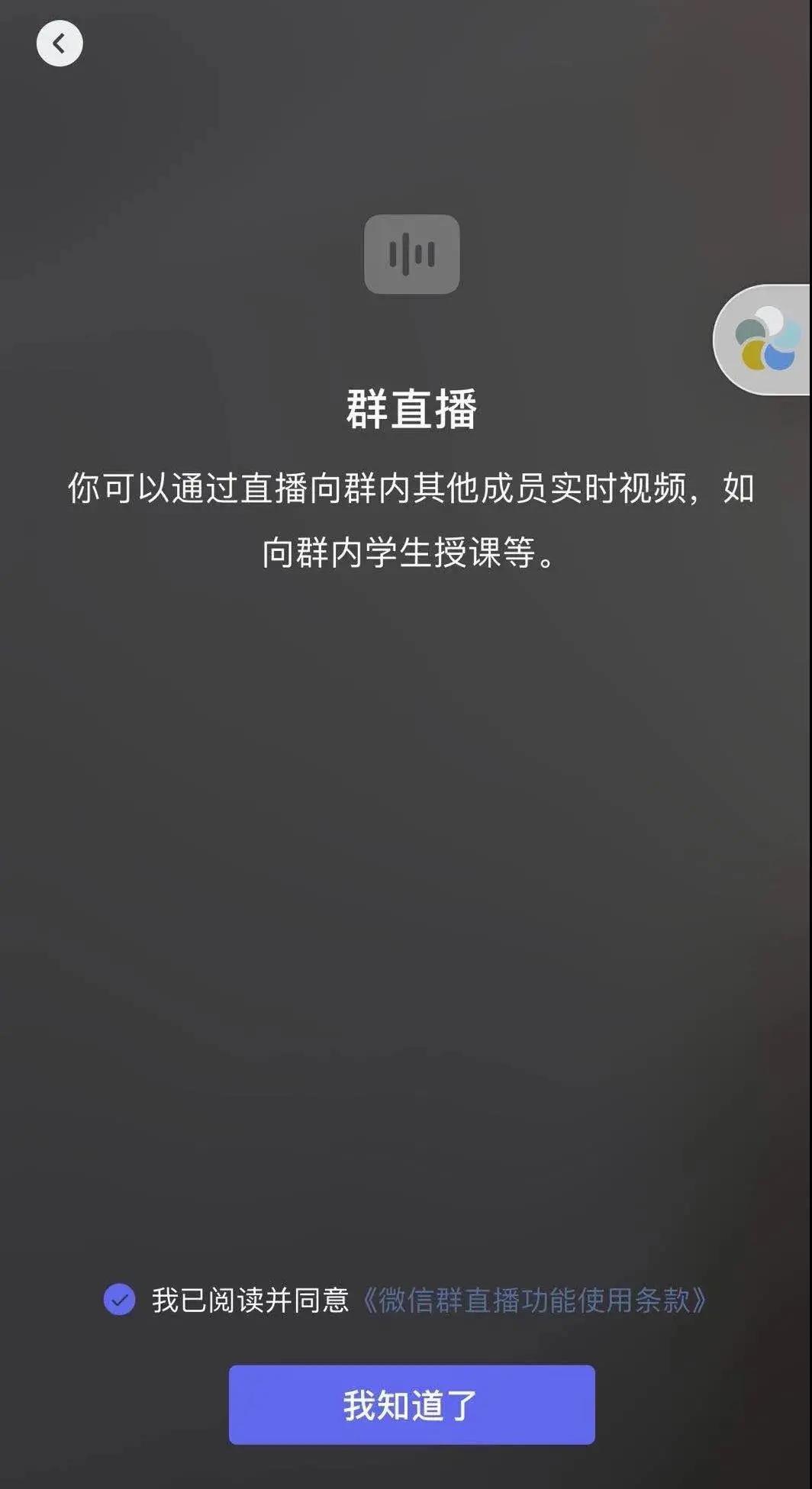Uncheck the 我已阅读并同意 agreement checkbox
Image resolution: width=812 pixels, height=1489 pixels.
click(x=120, y=1299)
